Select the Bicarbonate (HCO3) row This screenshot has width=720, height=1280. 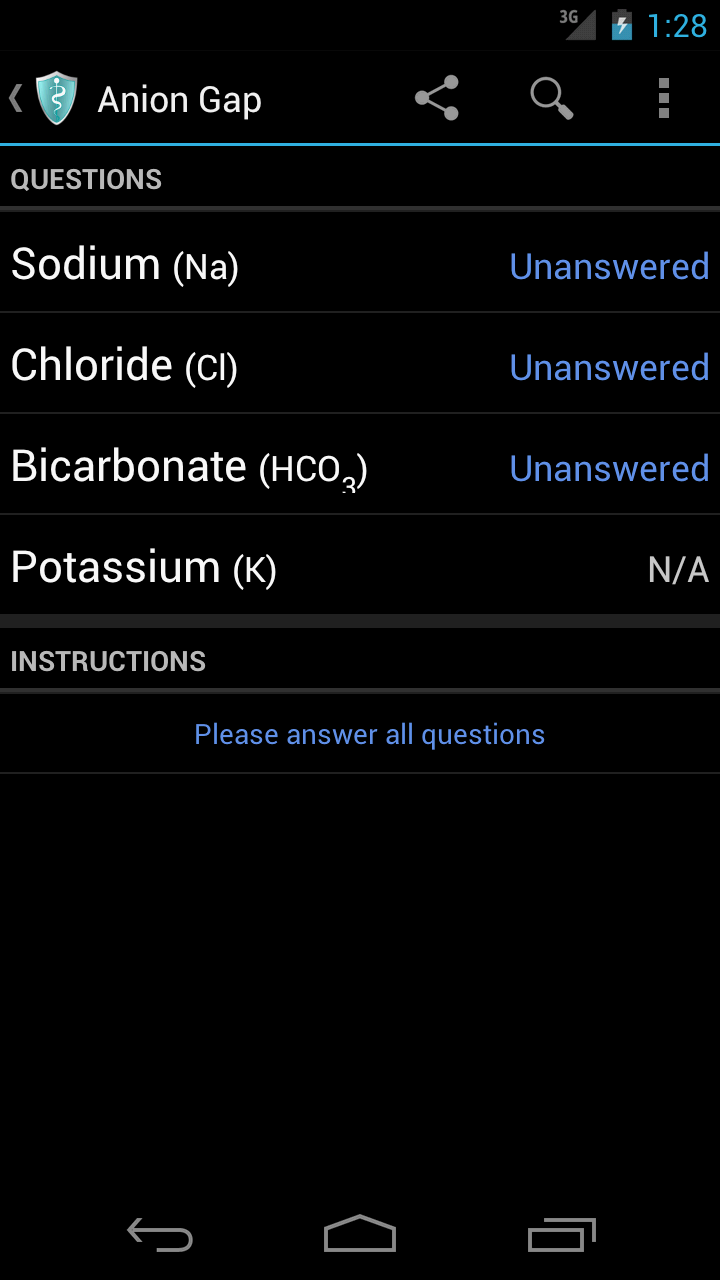click(360, 467)
